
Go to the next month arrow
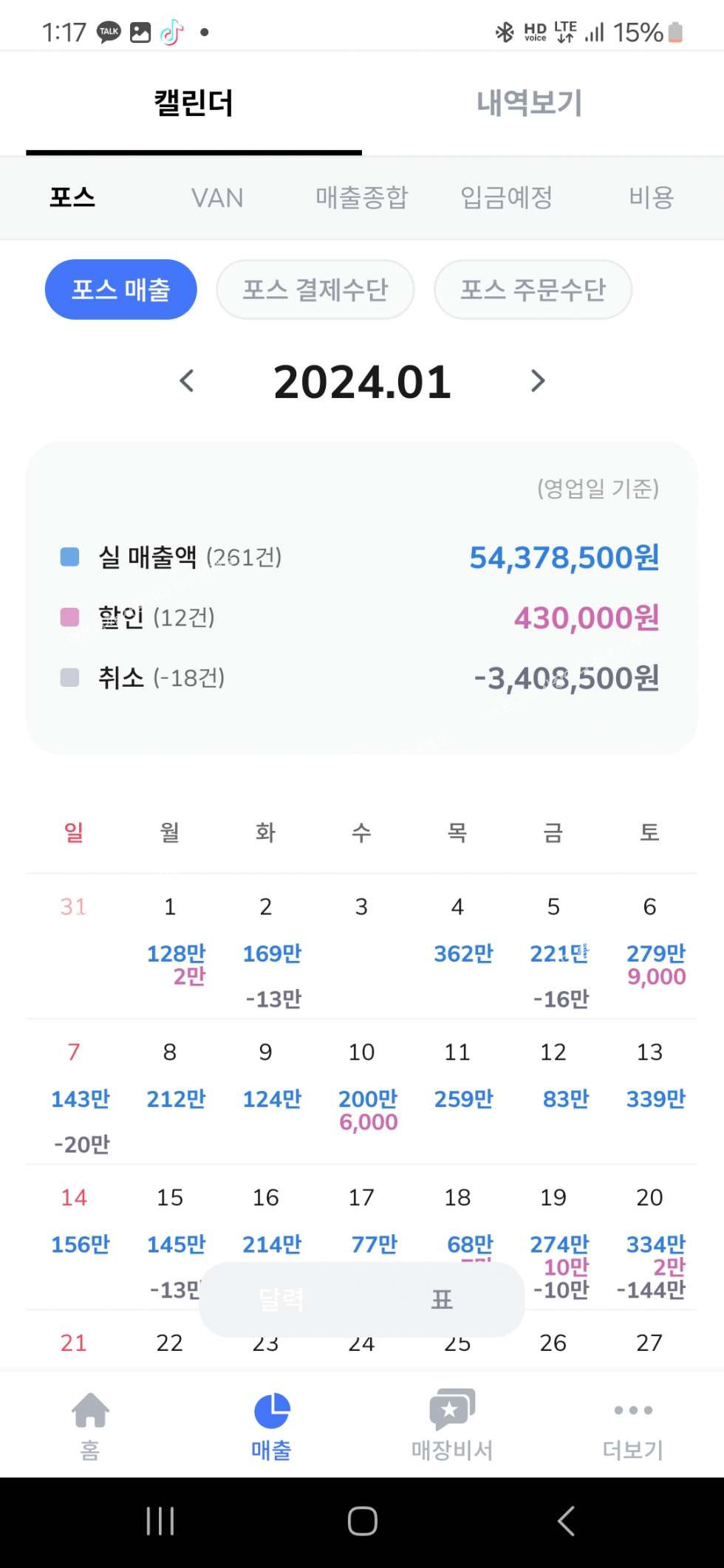[538, 381]
